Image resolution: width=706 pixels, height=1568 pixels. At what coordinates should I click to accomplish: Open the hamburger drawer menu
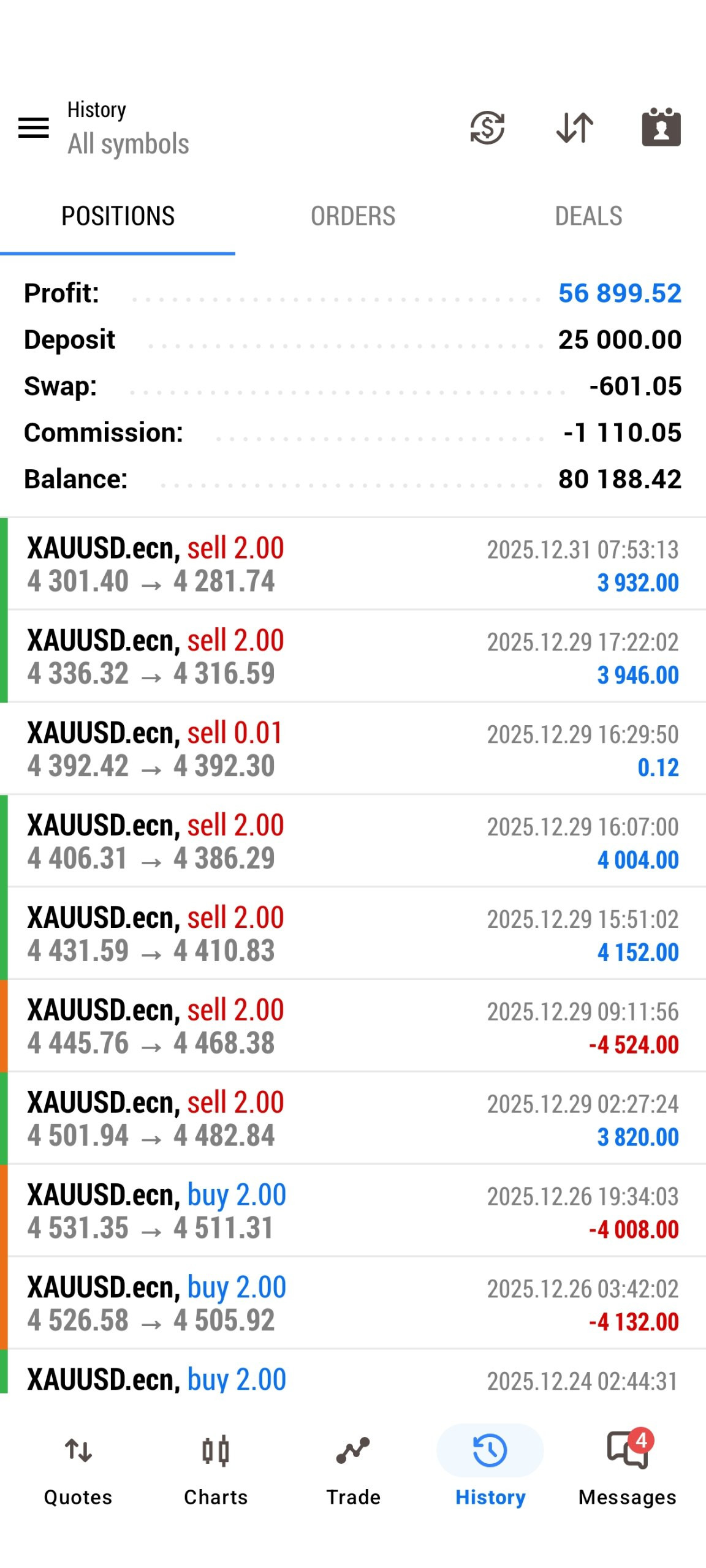tap(34, 127)
